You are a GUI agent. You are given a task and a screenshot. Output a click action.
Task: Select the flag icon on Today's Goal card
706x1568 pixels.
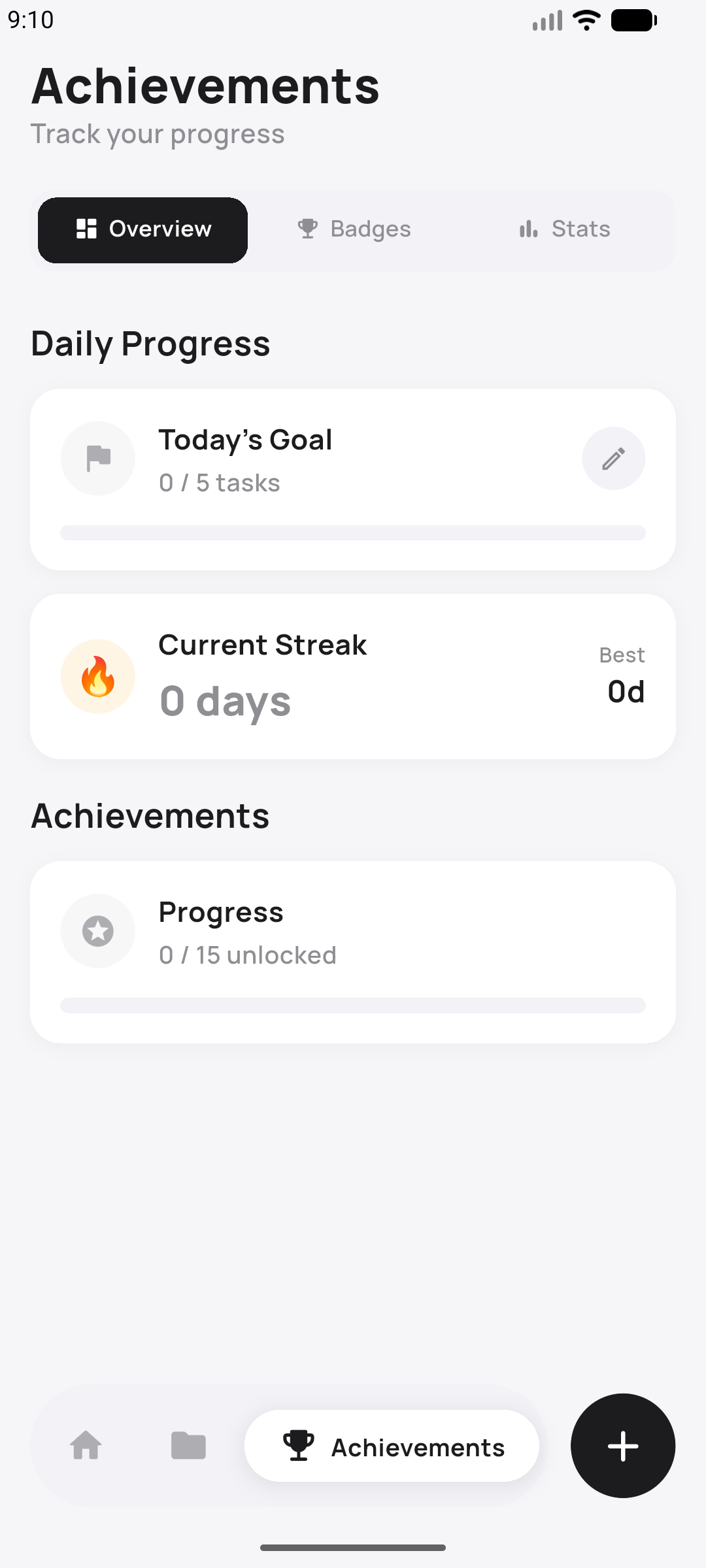[97, 458]
